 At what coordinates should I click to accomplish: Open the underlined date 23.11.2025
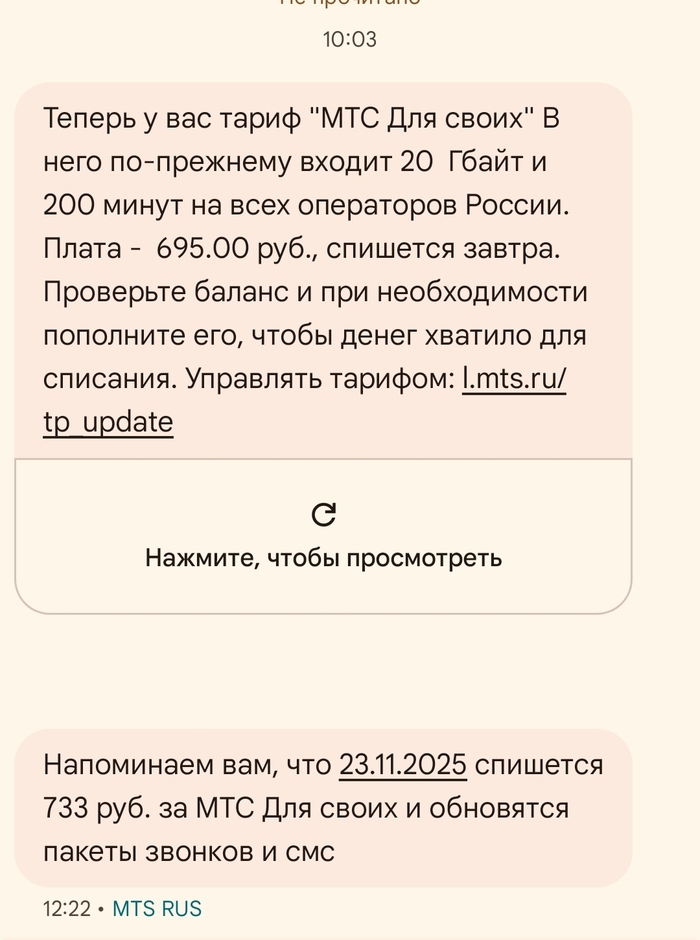pyautogui.click(x=403, y=766)
